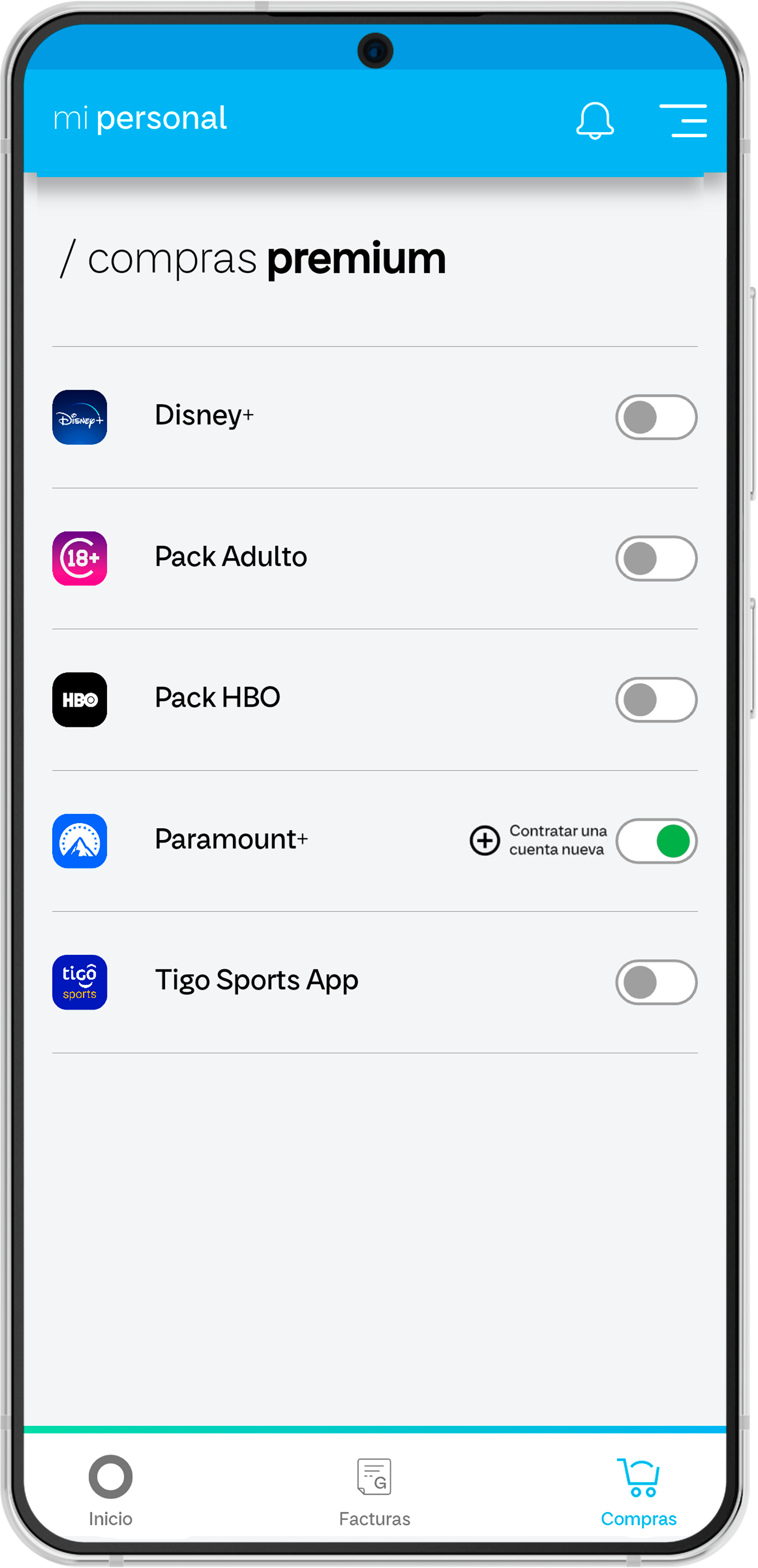Screen dimensions: 758x1568
Task: Tap Contratar una cuenta nueva
Action: coord(539,841)
